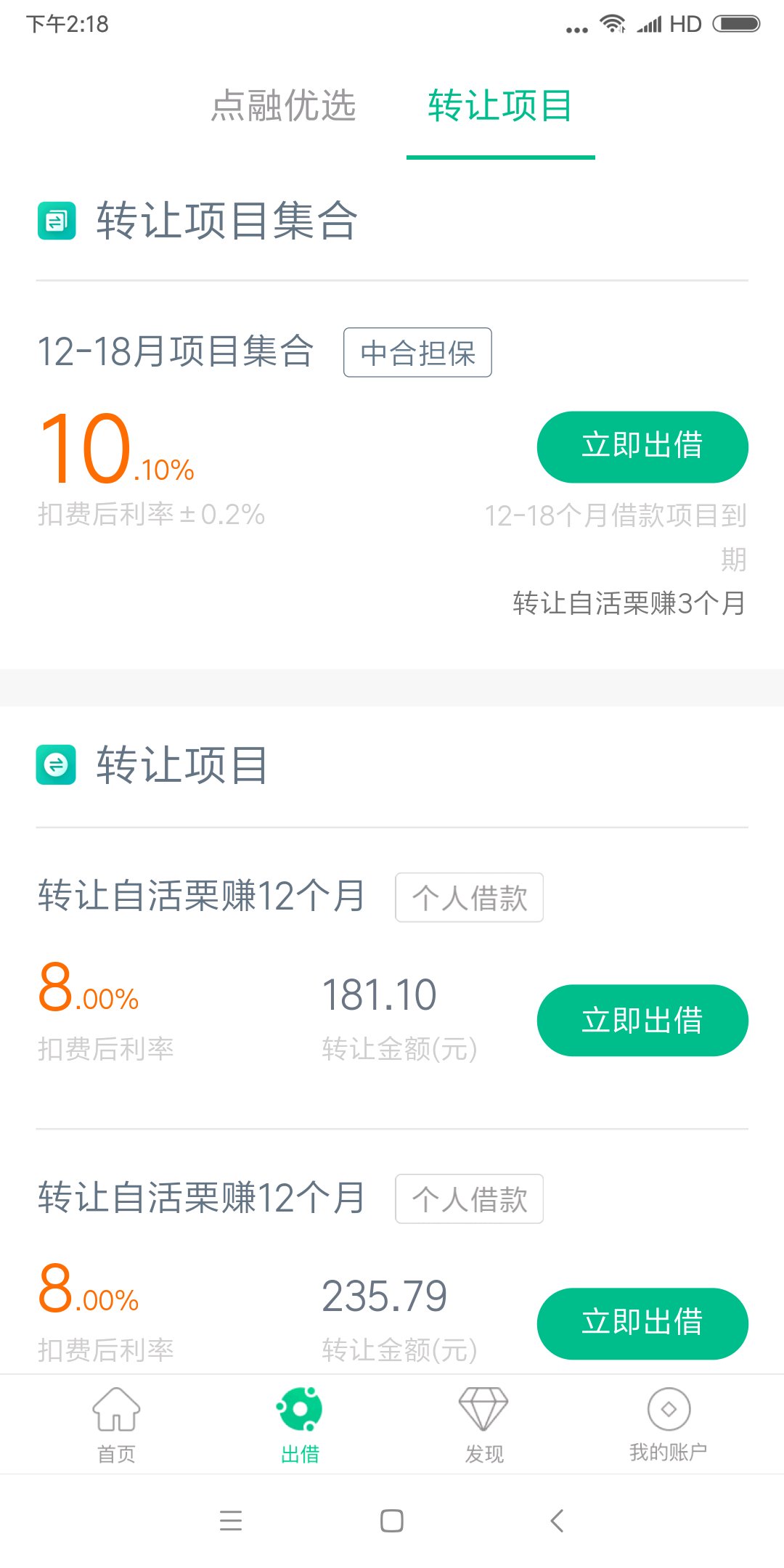Viewport: 784px width, 1568px height.
Task: Tap 立即出借 for 12-18月项目集合
Action: [642, 446]
